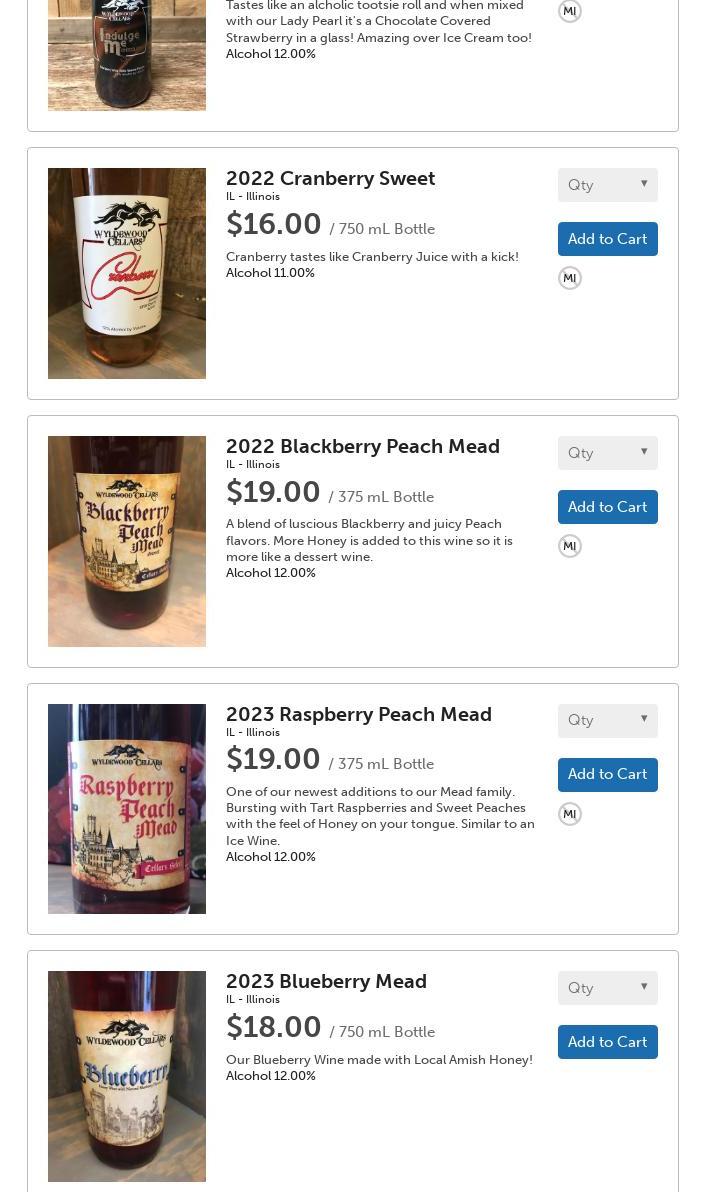The width and height of the screenshot is (705, 1192).
Task: Select quantity for 2022 Blackberry Peach Mead
Action: coord(607,453)
